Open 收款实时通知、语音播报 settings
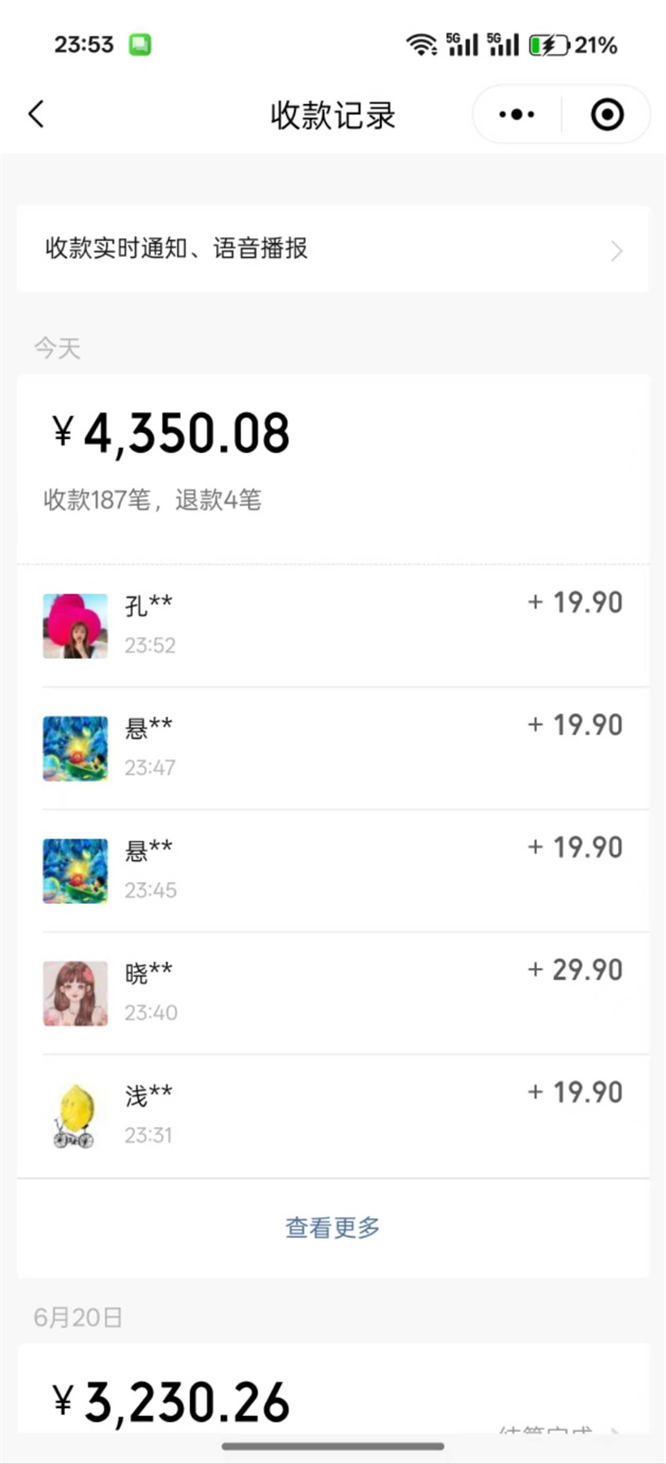This screenshot has height=1464, width=666. (333, 249)
